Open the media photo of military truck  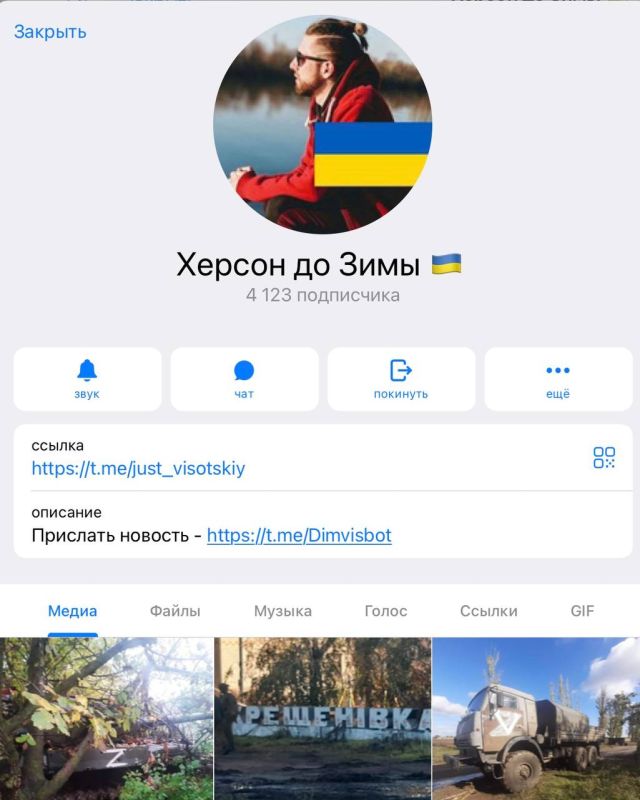tap(537, 720)
